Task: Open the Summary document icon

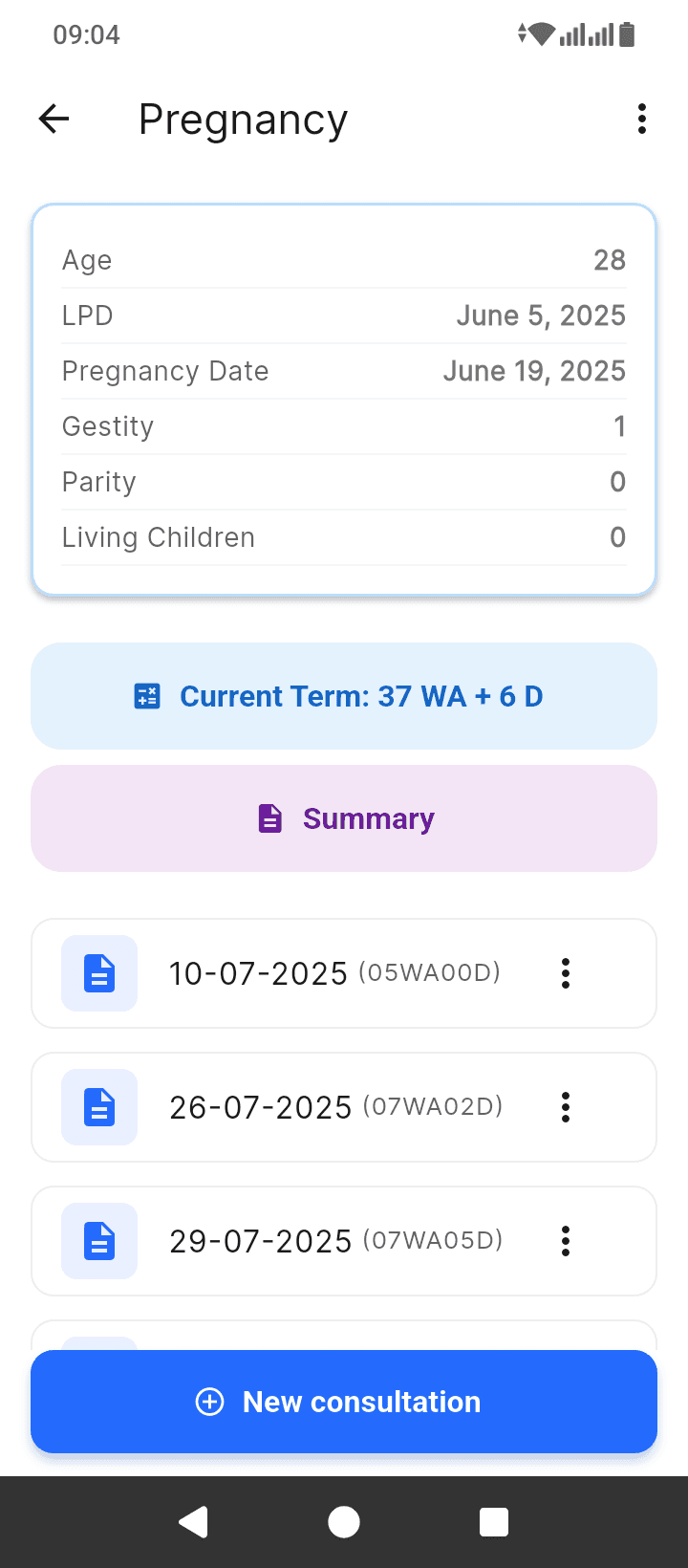Action: coord(269,818)
